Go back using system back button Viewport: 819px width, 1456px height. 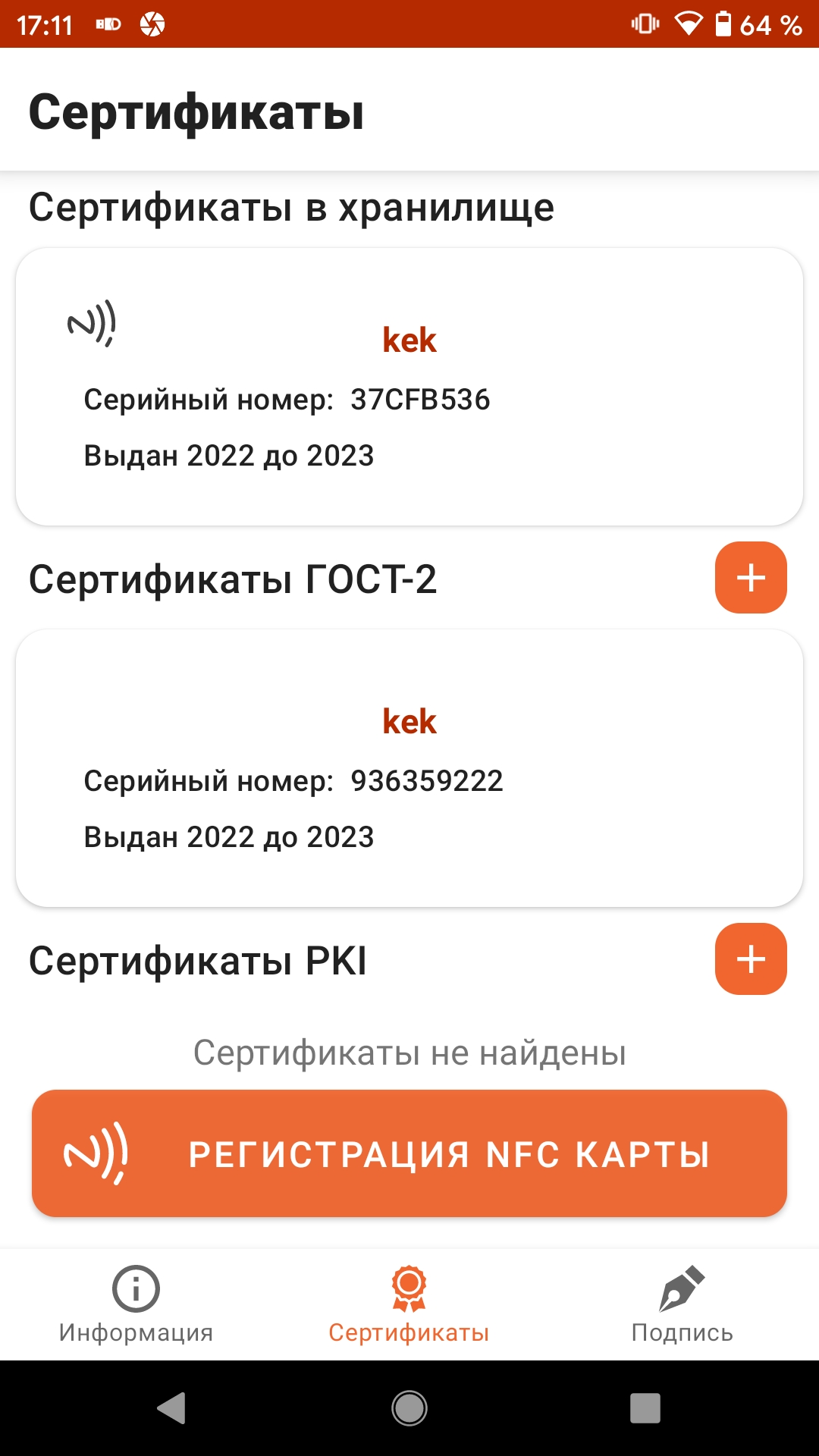point(171,1408)
